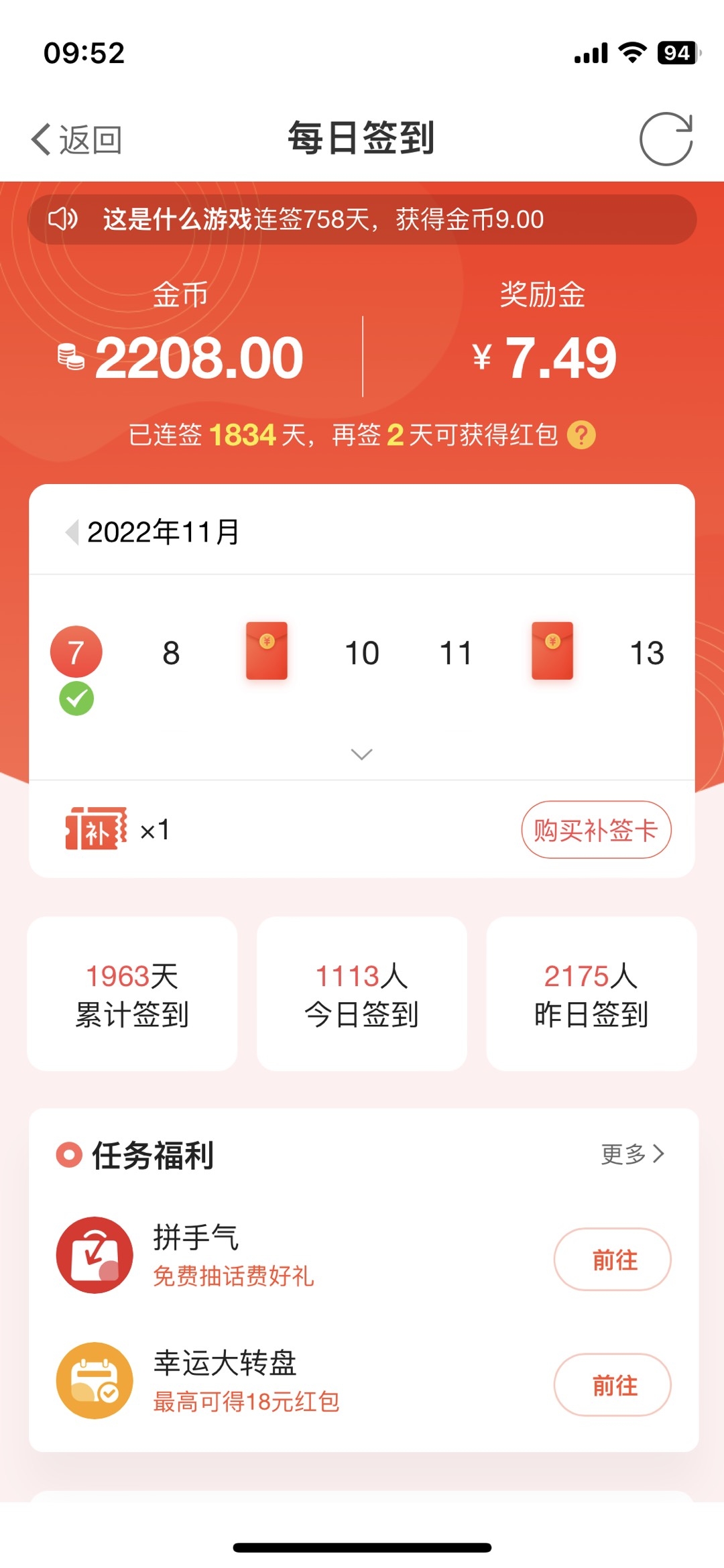The width and height of the screenshot is (724, 1568).
Task: Tap the red packet on day 12
Action: [x=552, y=651]
